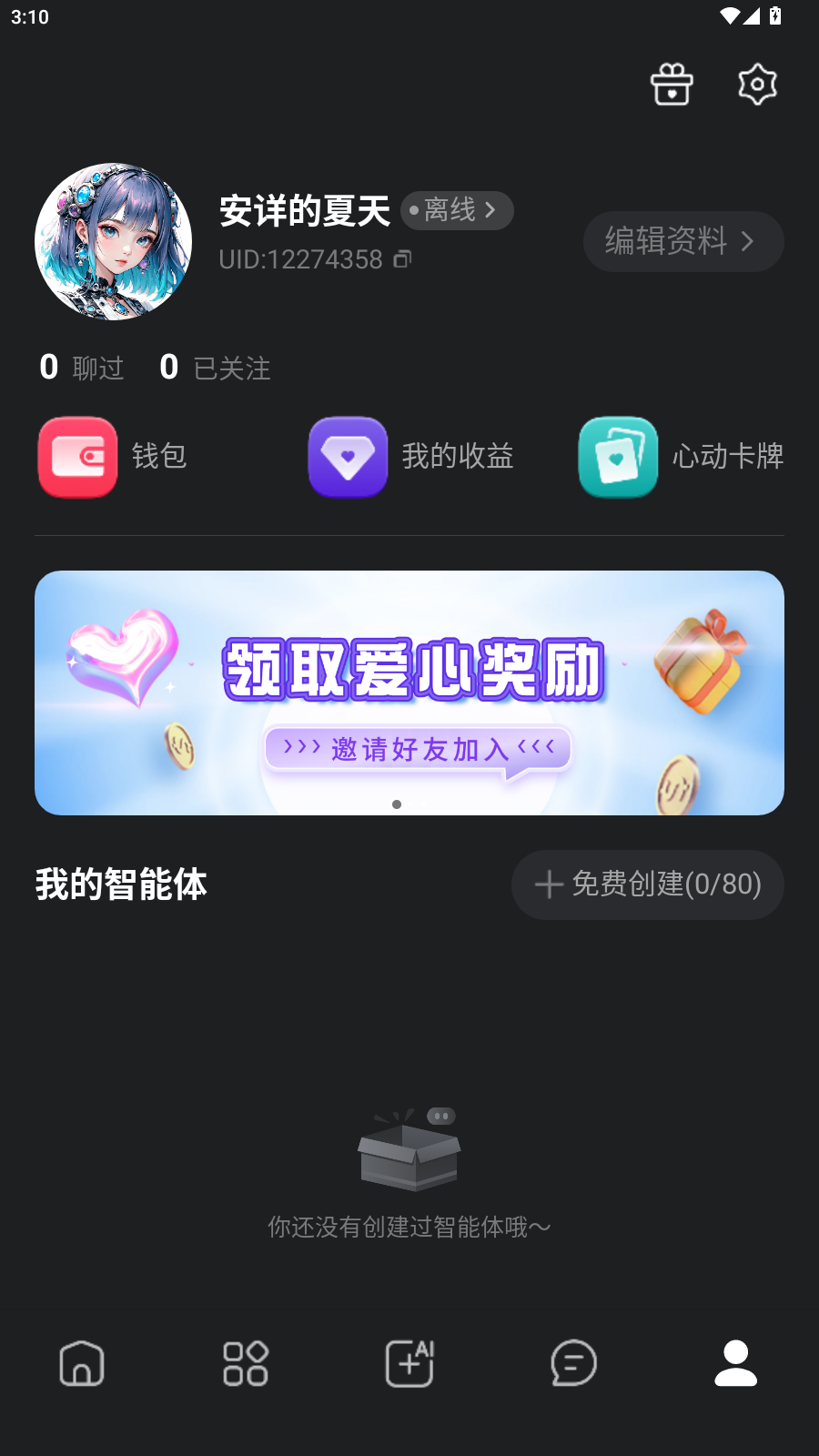This screenshot has width=819, height=1456.
Task: Open 已关注 followed list
Action: point(215,367)
